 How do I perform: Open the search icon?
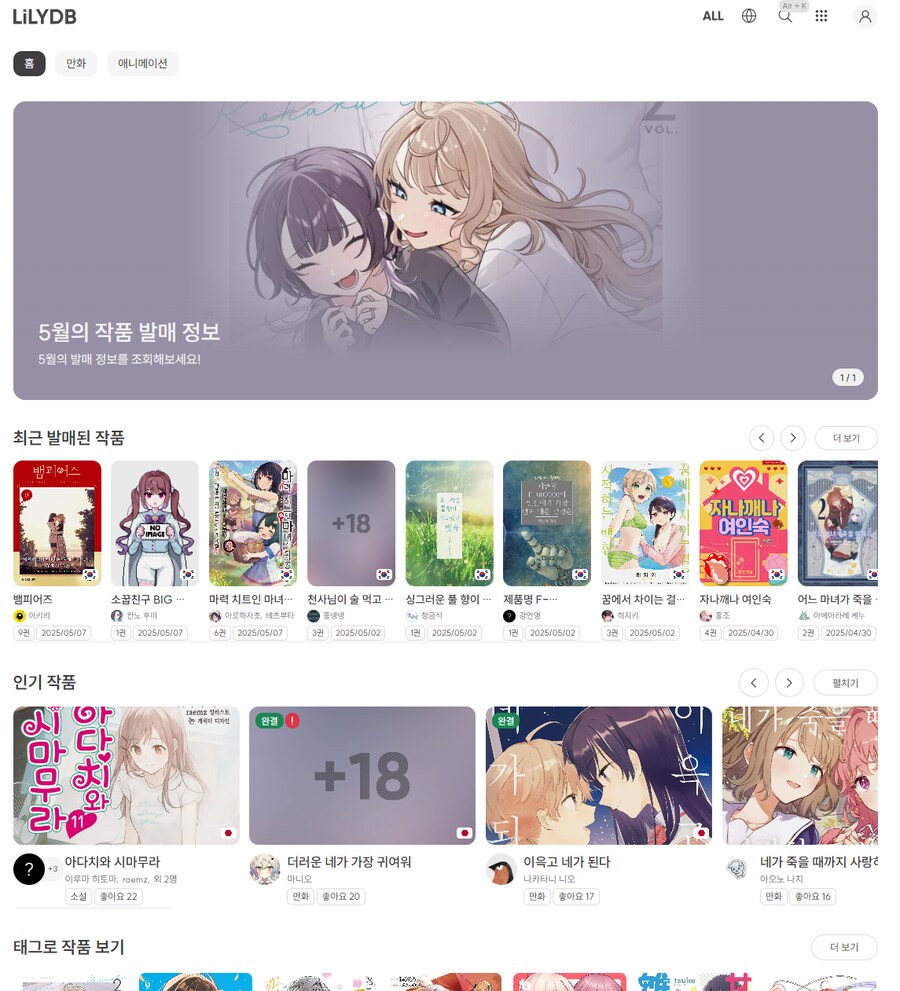click(x=785, y=16)
